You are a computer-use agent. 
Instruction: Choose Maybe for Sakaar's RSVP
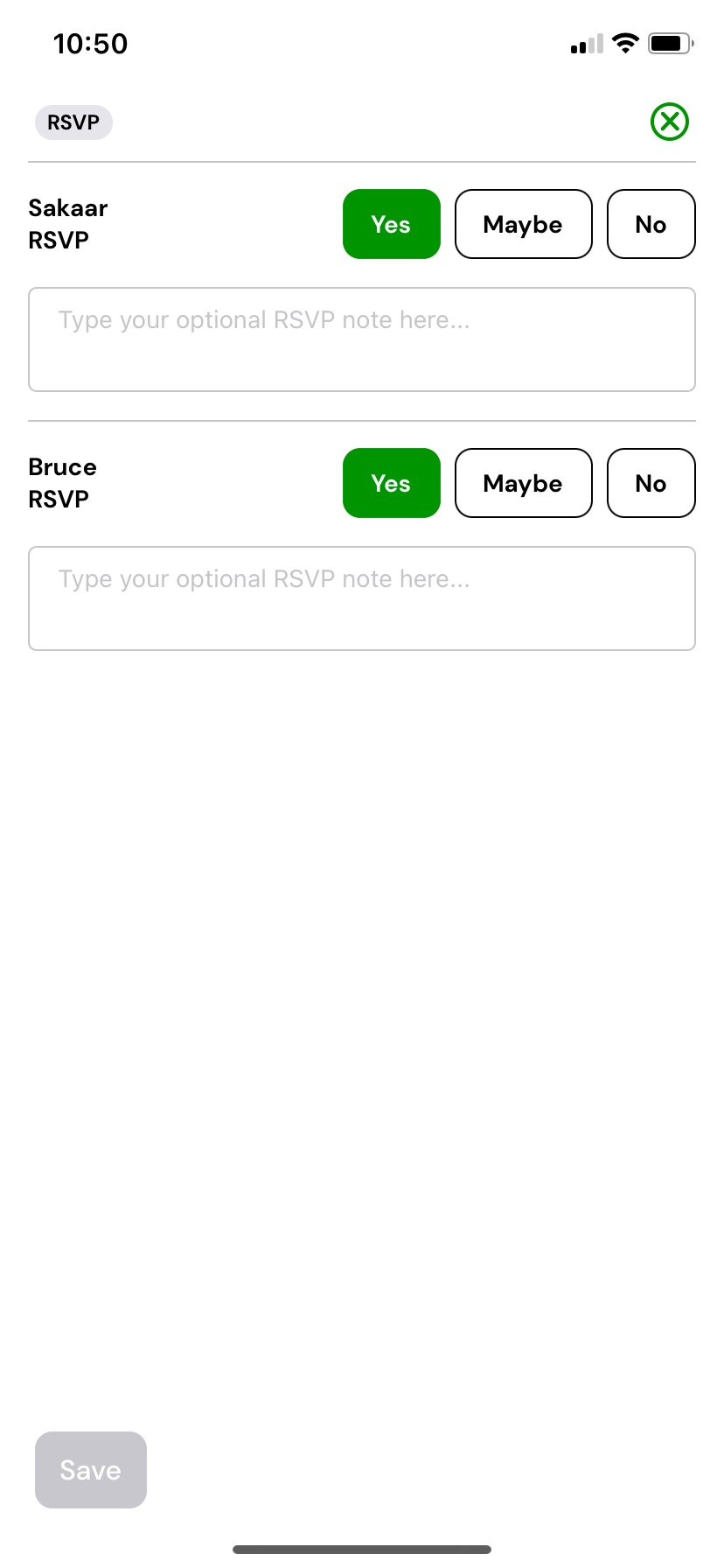tap(523, 224)
